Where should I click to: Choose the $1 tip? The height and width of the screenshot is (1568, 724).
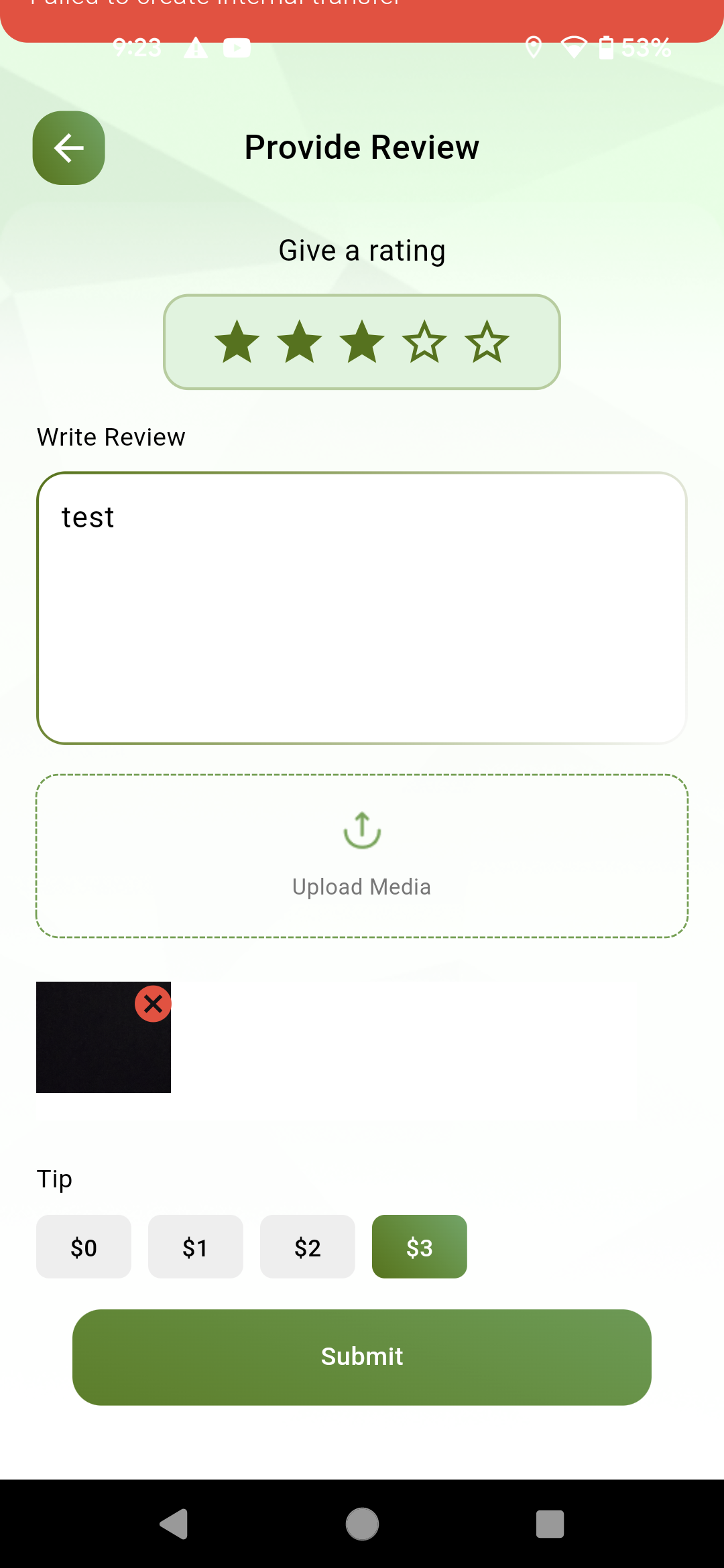195,1247
